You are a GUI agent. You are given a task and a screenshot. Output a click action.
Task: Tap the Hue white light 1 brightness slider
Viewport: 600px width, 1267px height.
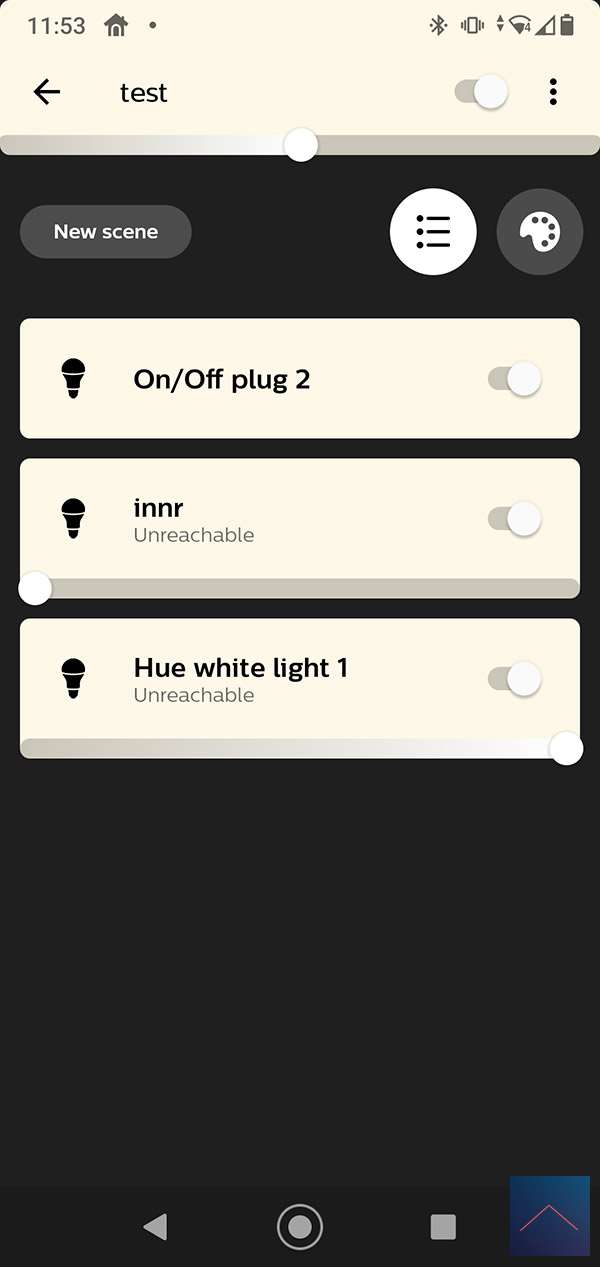point(300,748)
